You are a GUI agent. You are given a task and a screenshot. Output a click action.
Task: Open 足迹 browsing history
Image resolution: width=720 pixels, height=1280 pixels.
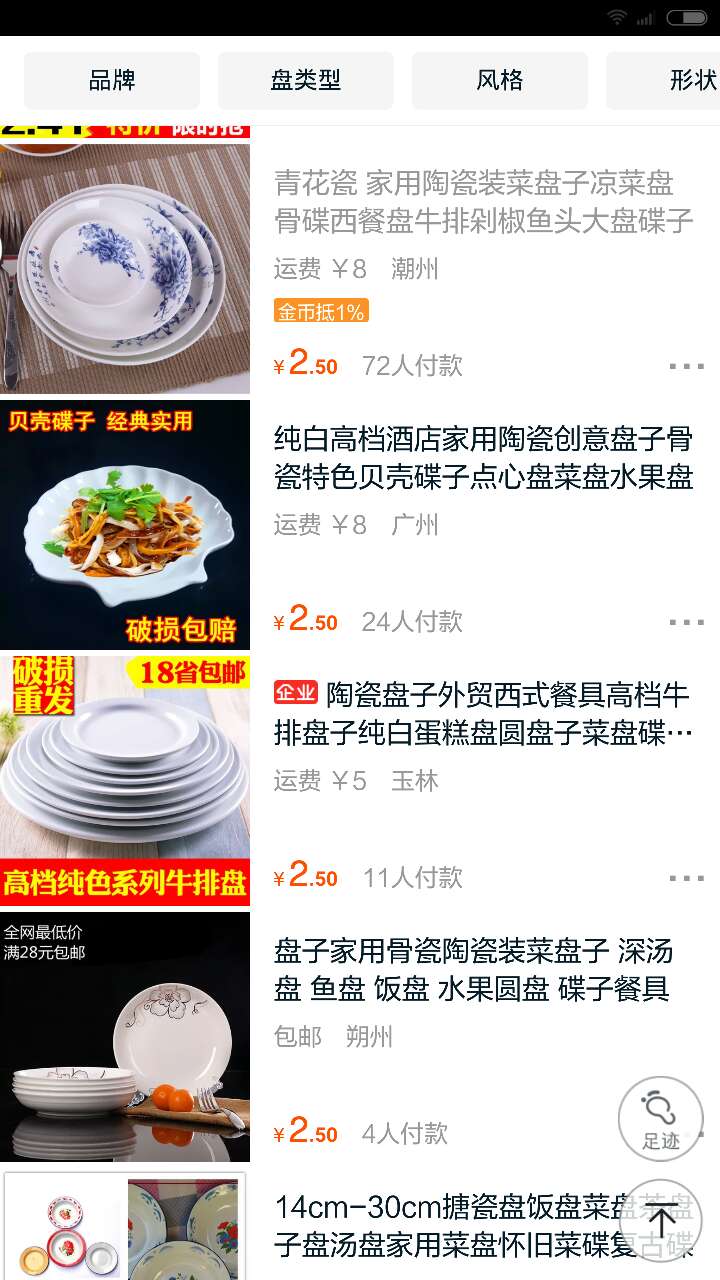pos(660,1118)
